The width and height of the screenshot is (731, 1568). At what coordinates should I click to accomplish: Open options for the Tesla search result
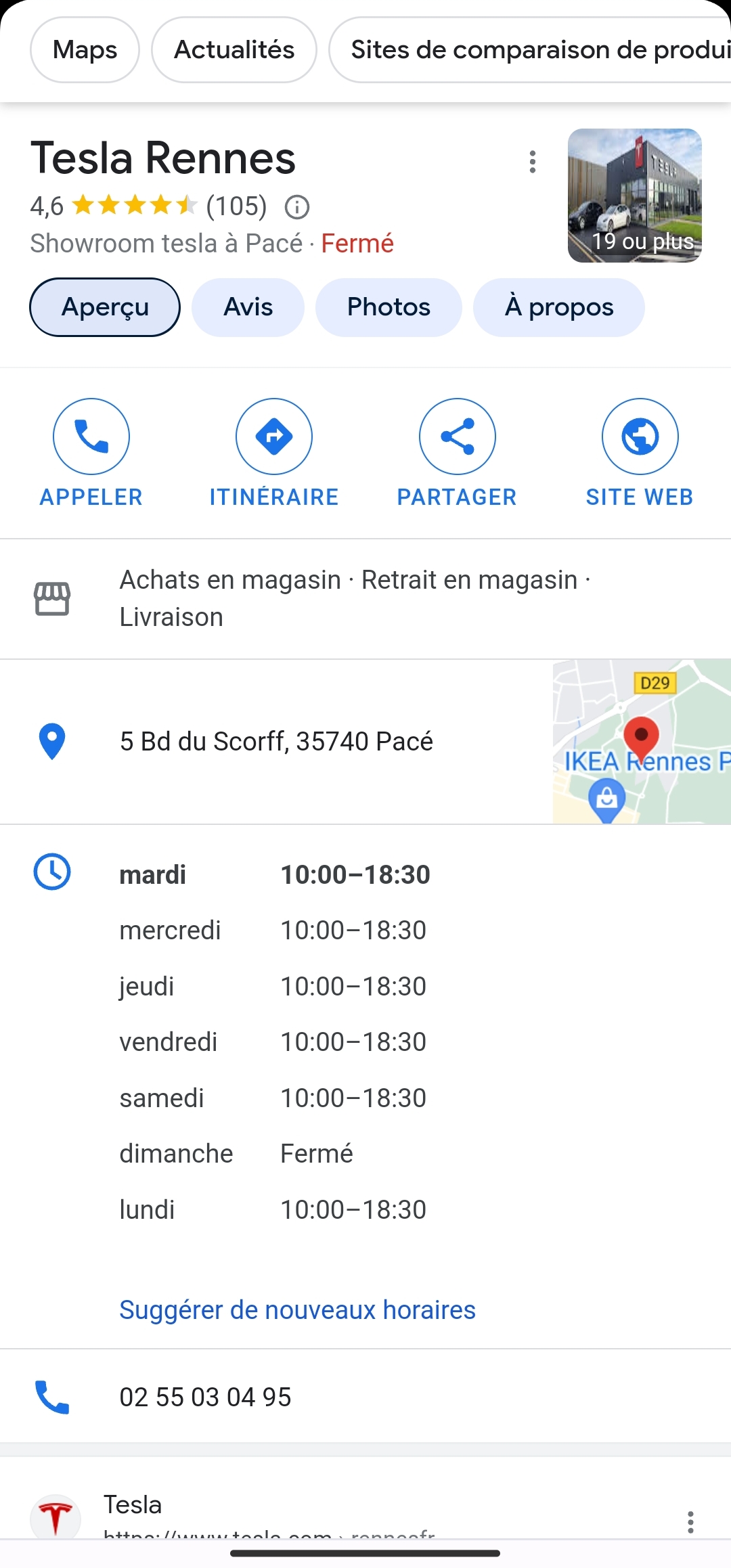click(x=690, y=1521)
